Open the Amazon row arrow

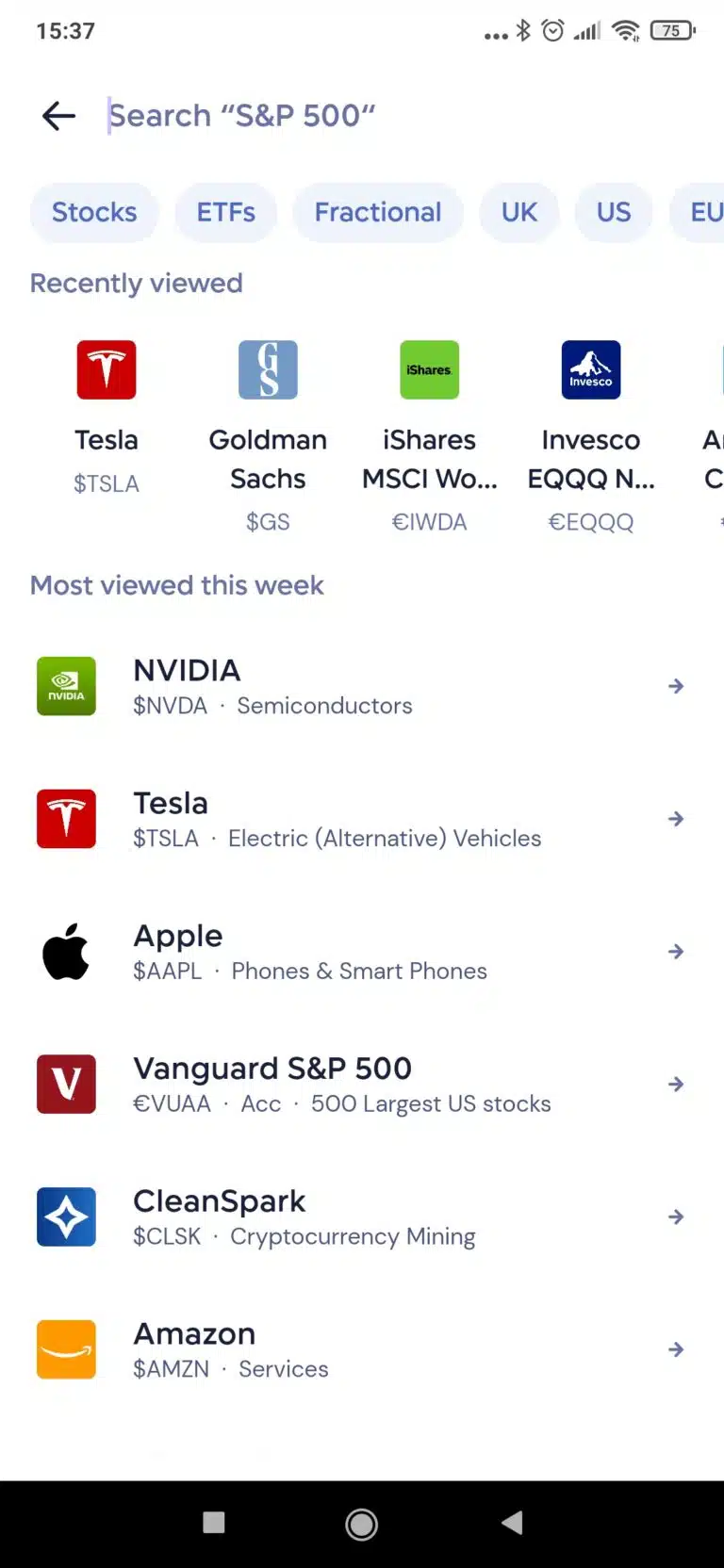(x=676, y=1349)
